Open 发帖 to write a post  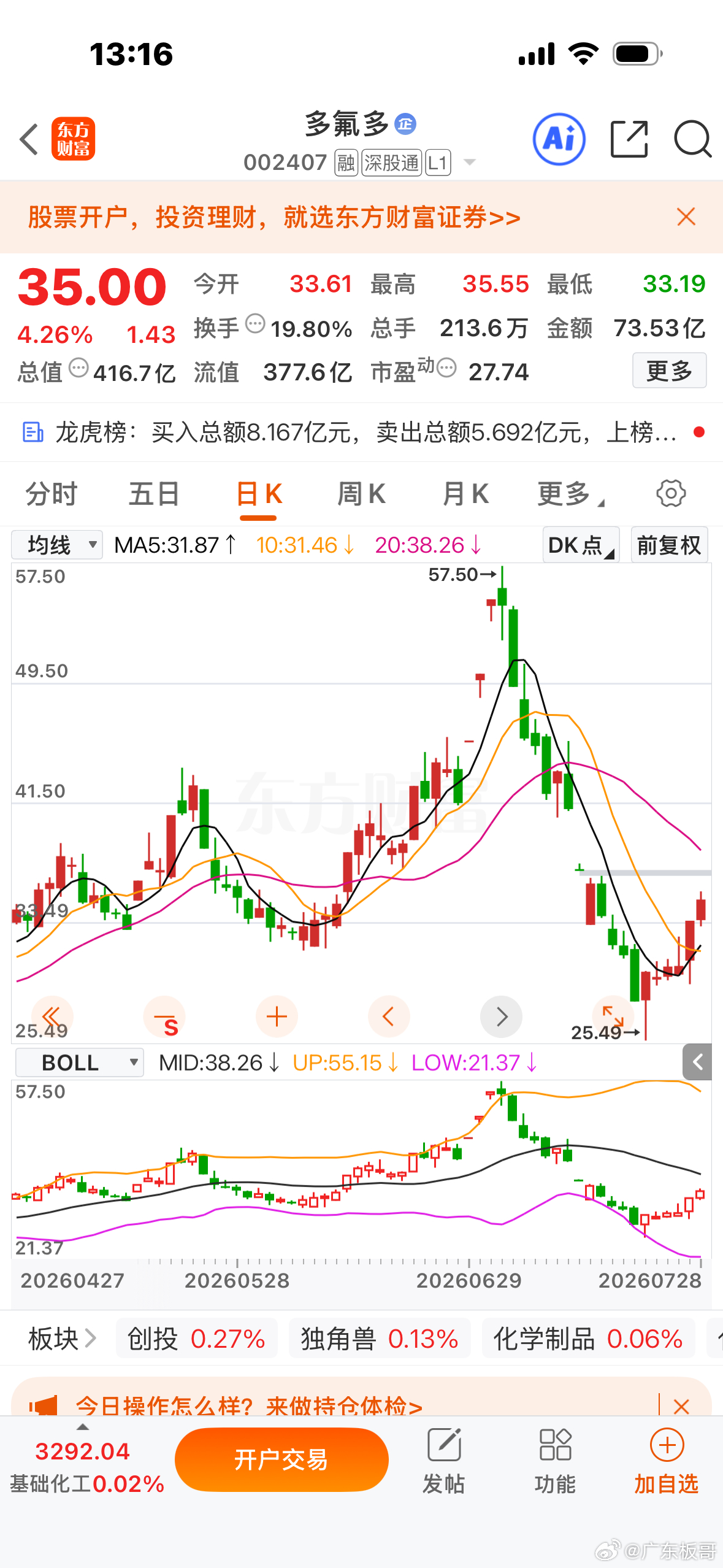tap(444, 1459)
